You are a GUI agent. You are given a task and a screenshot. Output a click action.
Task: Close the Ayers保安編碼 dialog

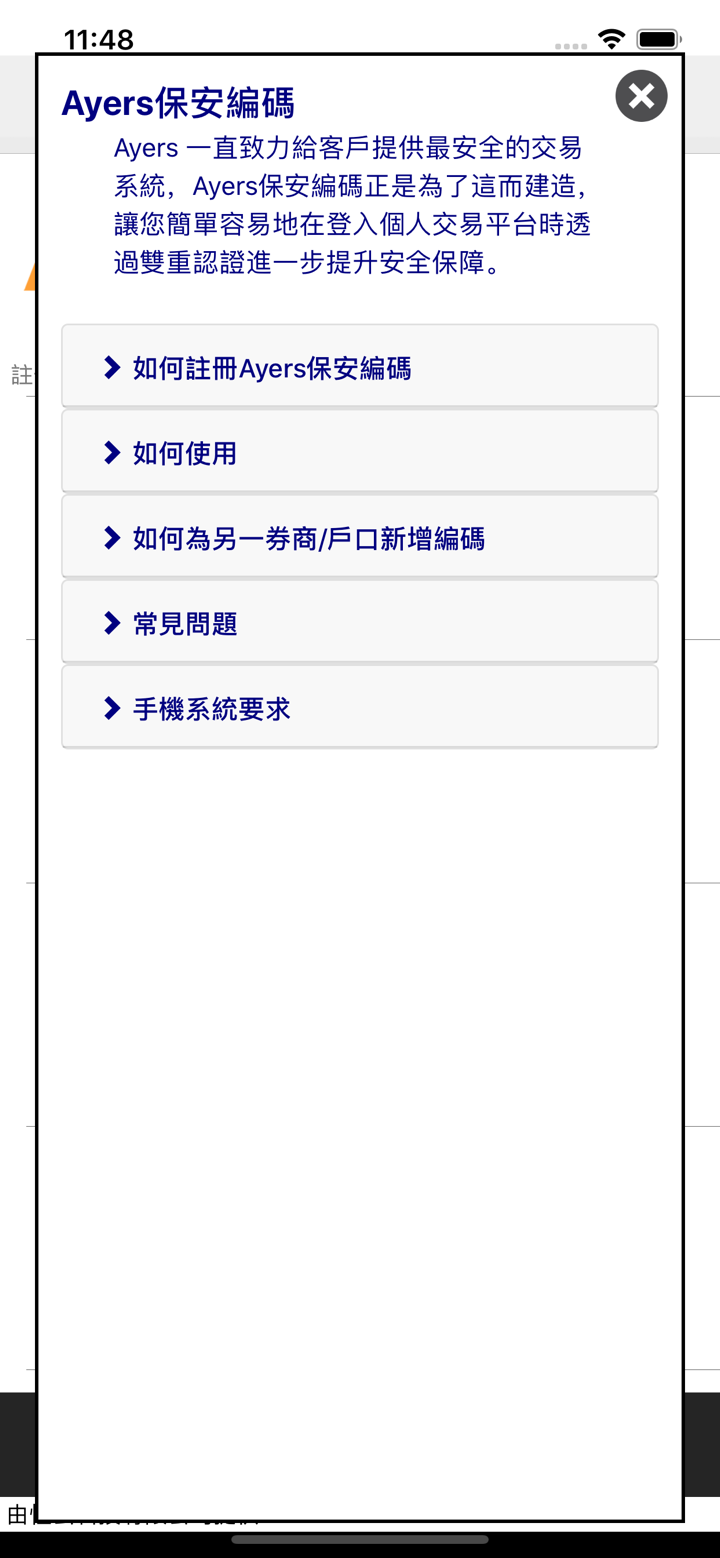tap(641, 96)
